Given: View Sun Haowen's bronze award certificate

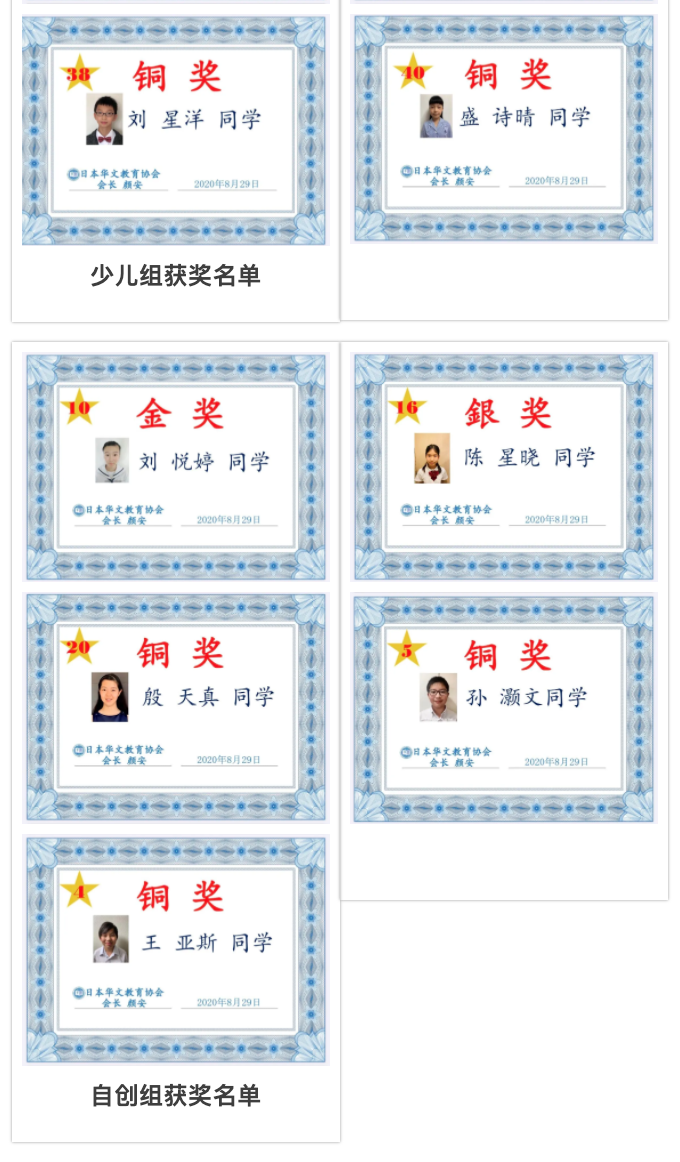Looking at the screenshot, I should (x=504, y=709).
